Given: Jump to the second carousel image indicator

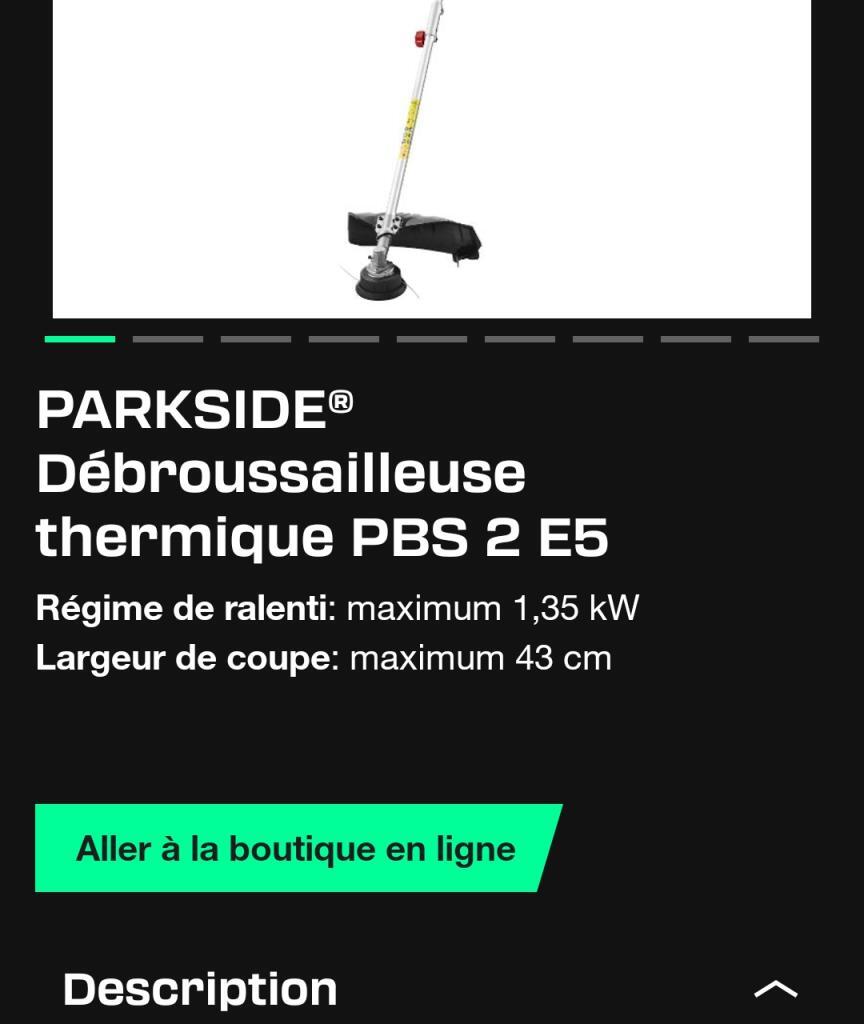Looking at the screenshot, I should [168, 339].
